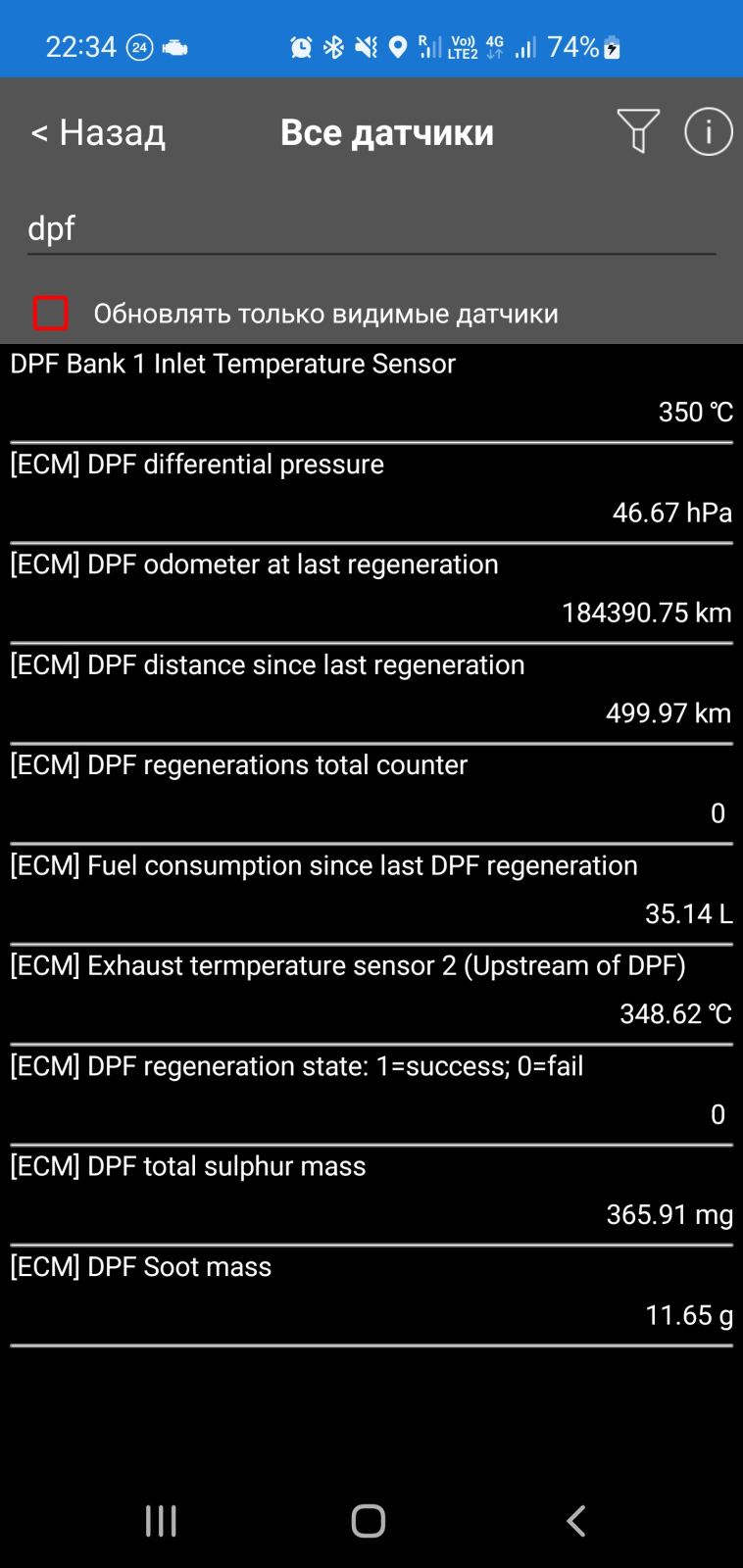Tap the system home button
Image resolution: width=743 pixels, height=1568 pixels.
coord(369,1521)
